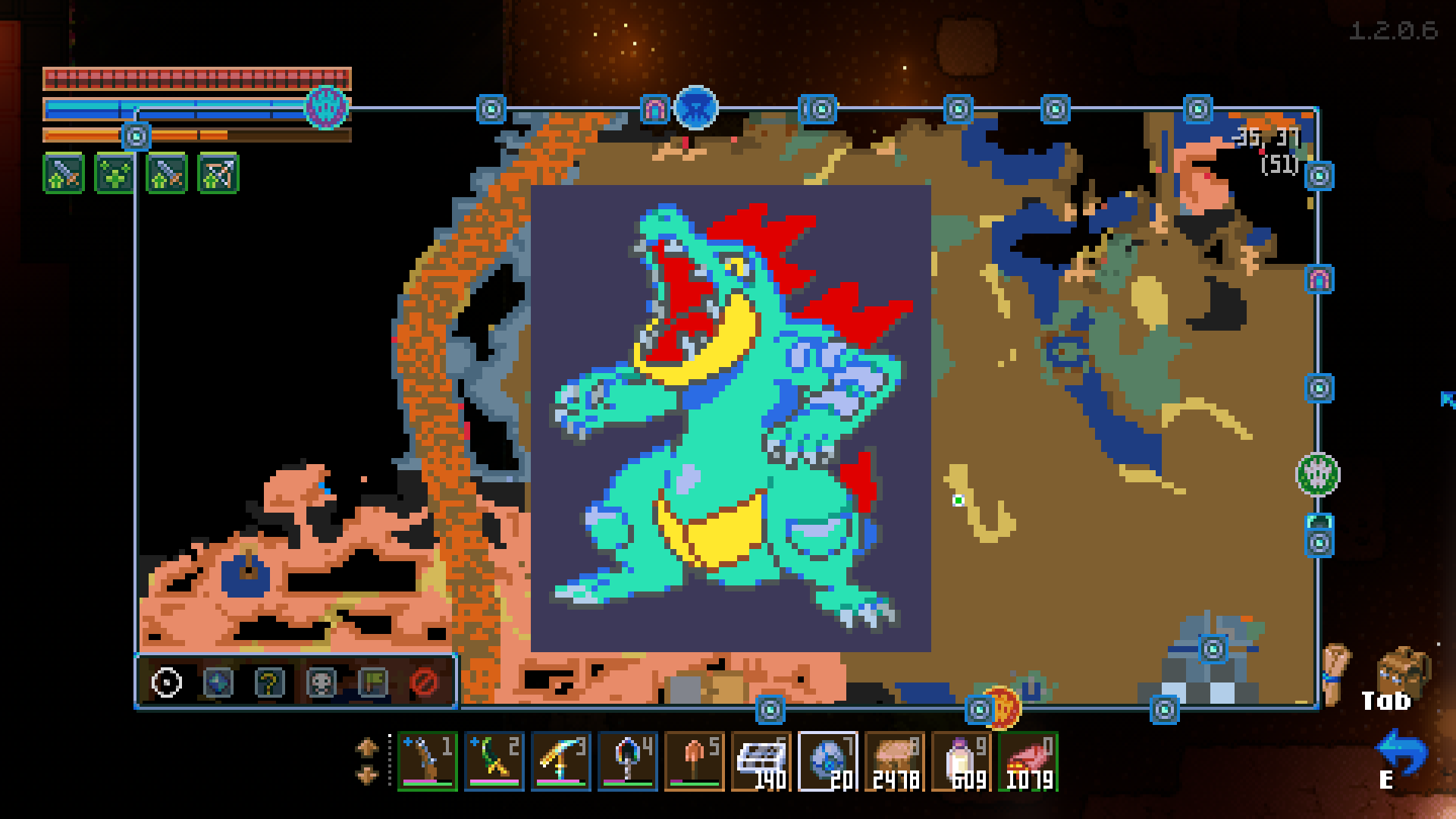Tap the red remove-marker icon
The height and width of the screenshot is (819, 1456).
pos(423,682)
